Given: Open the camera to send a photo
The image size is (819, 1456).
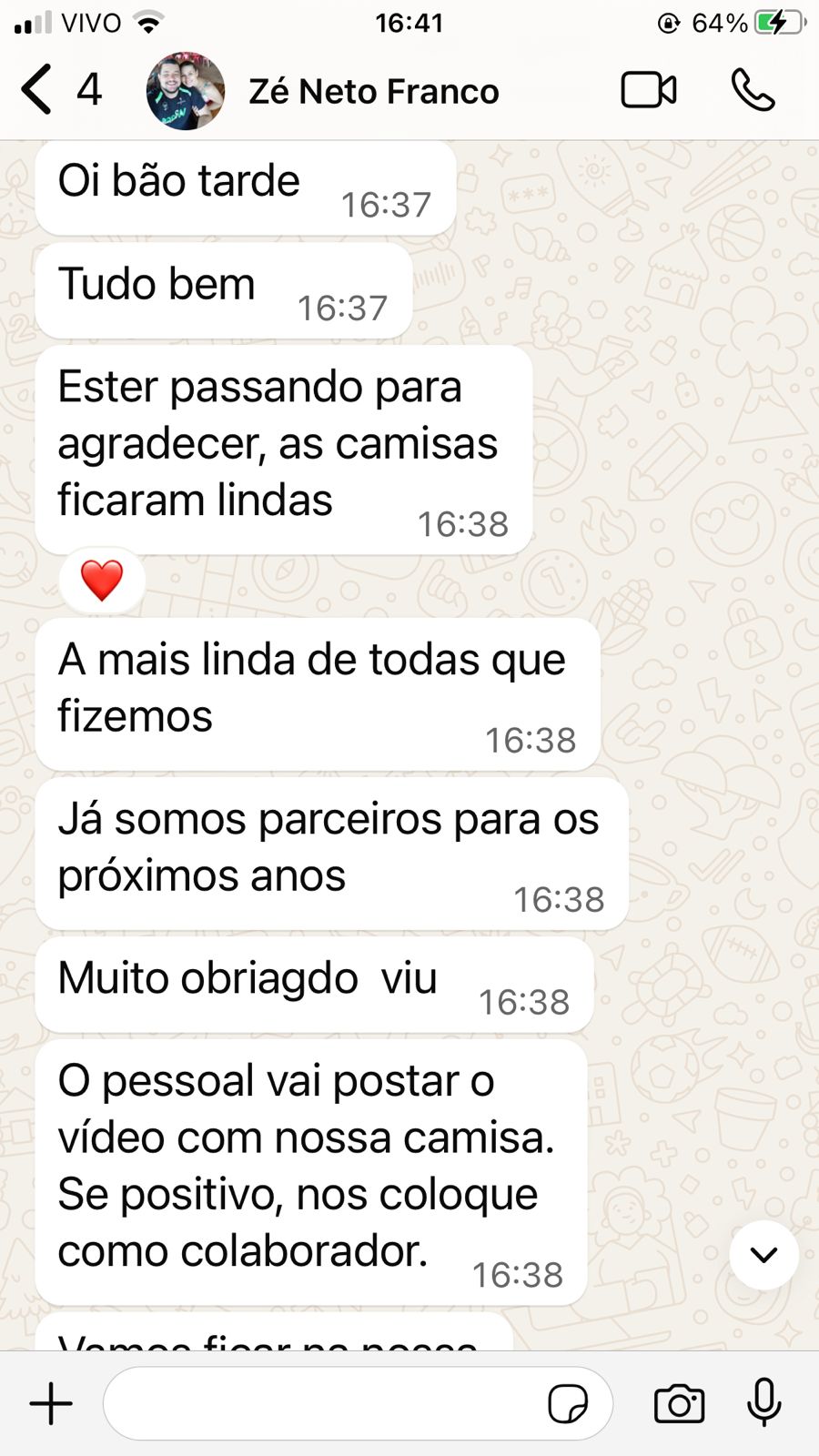Looking at the screenshot, I should (679, 1403).
